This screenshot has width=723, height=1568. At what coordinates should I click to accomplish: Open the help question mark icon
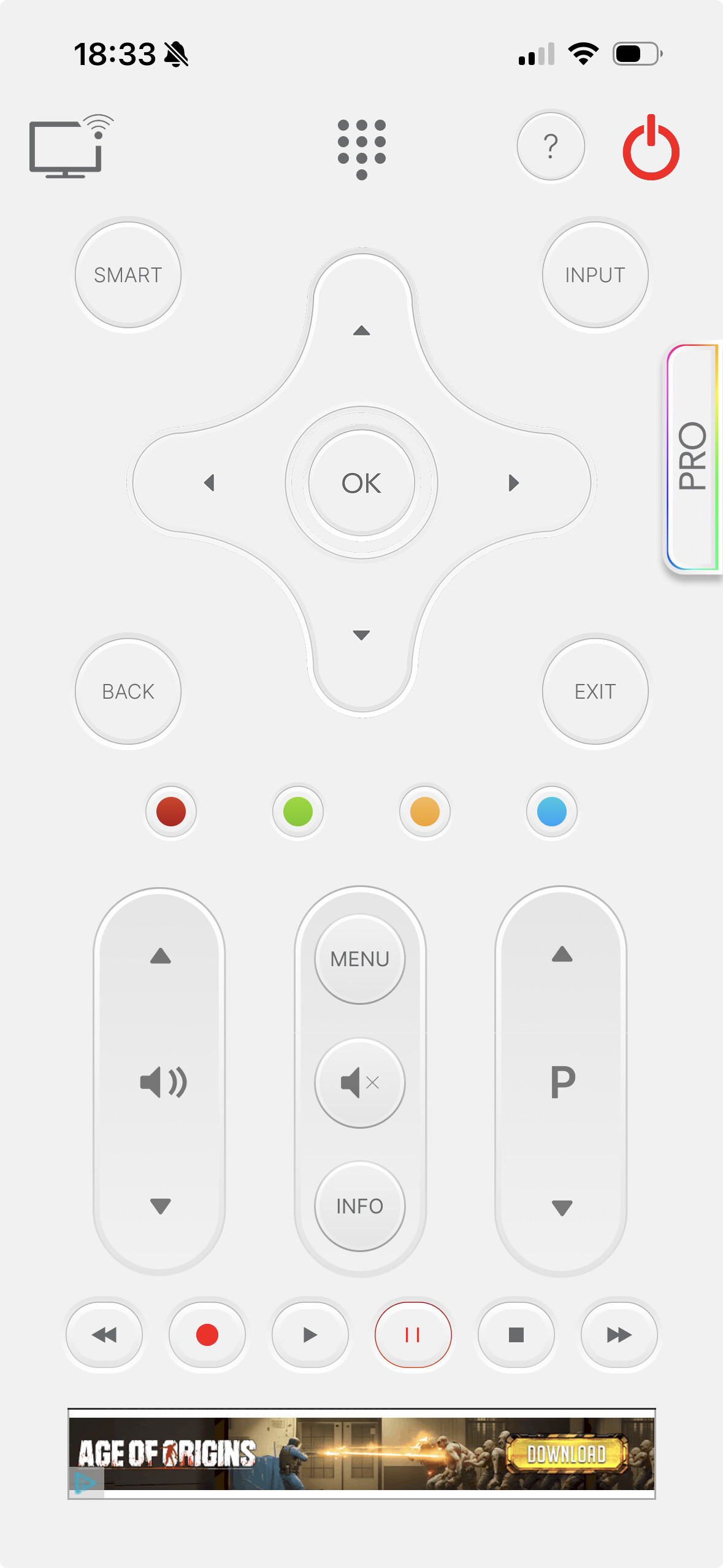pyautogui.click(x=550, y=147)
